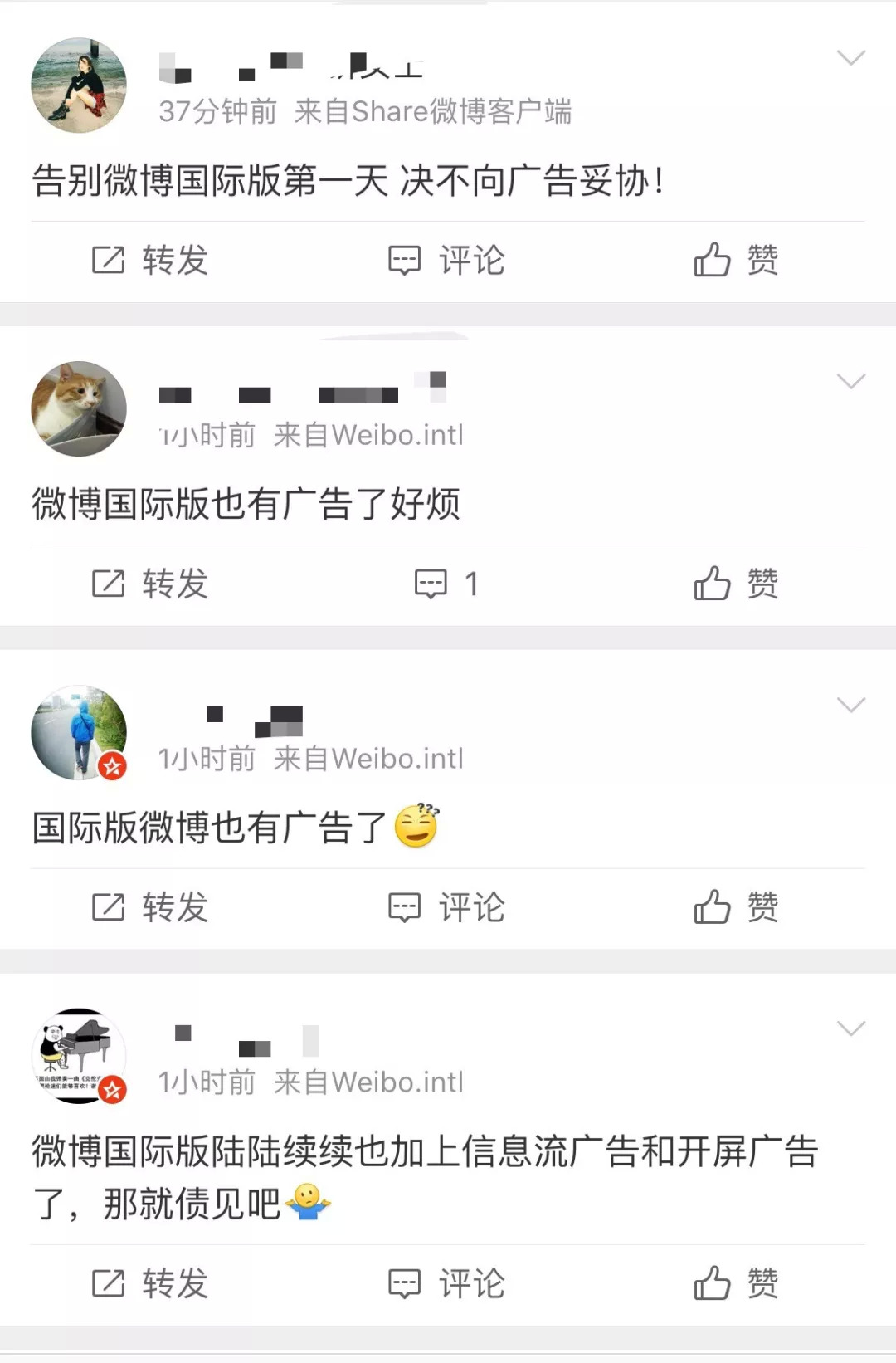Open the cat avatar's profile
The width and height of the screenshot is (896, 1363).
click(x=79, y=408)
